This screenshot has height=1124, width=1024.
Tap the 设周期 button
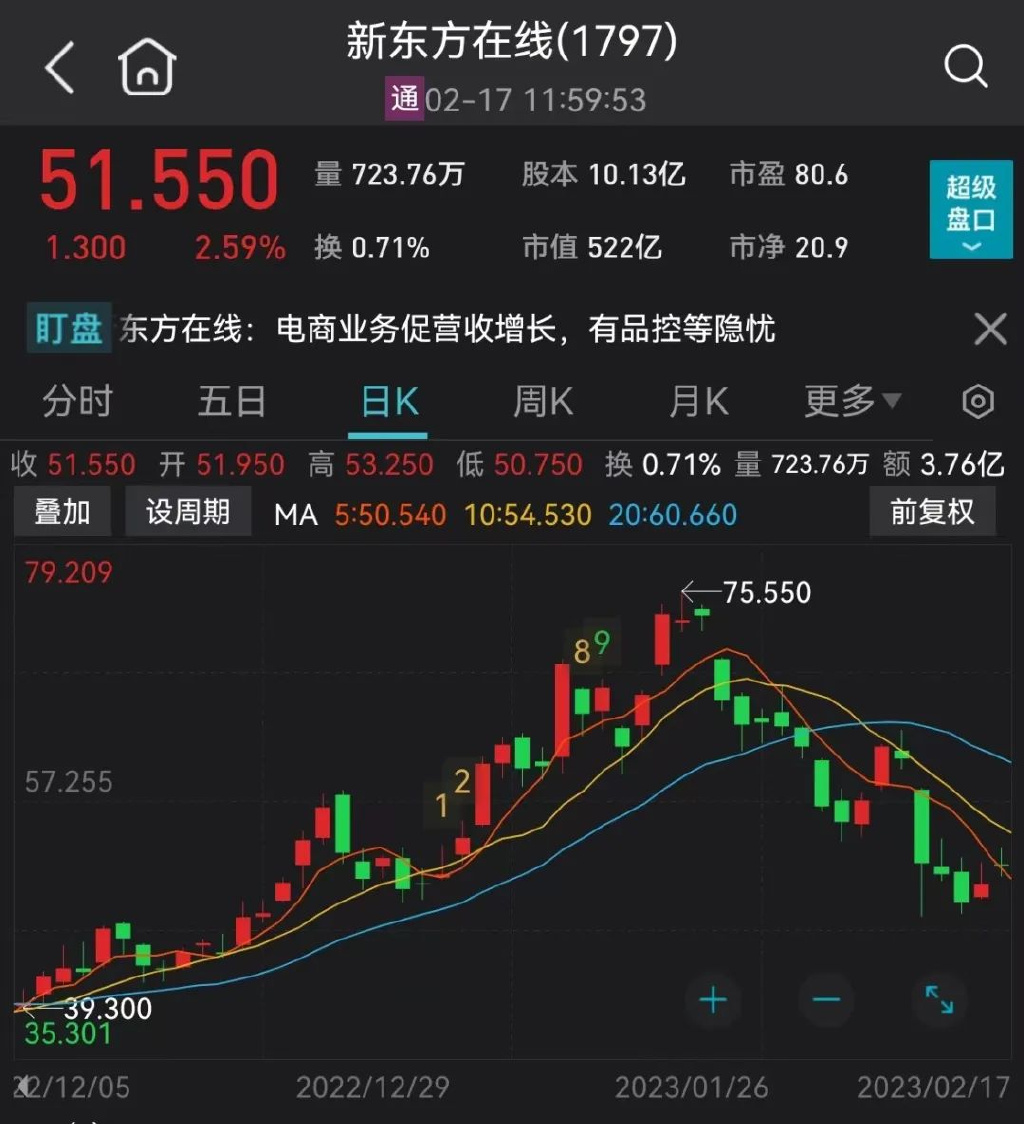click(x=188, y=512)
